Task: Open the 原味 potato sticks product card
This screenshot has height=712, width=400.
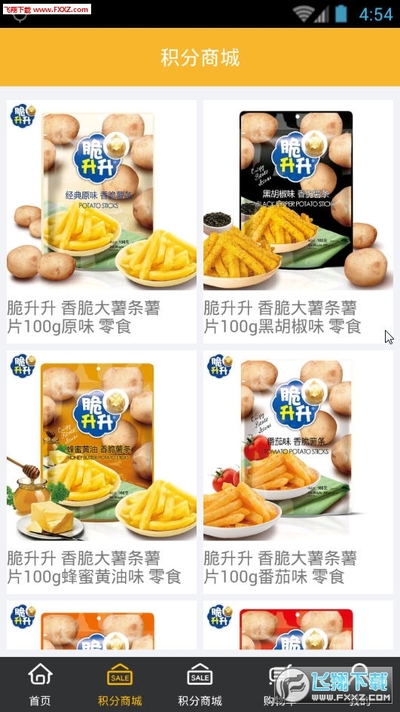Action: 101,222
